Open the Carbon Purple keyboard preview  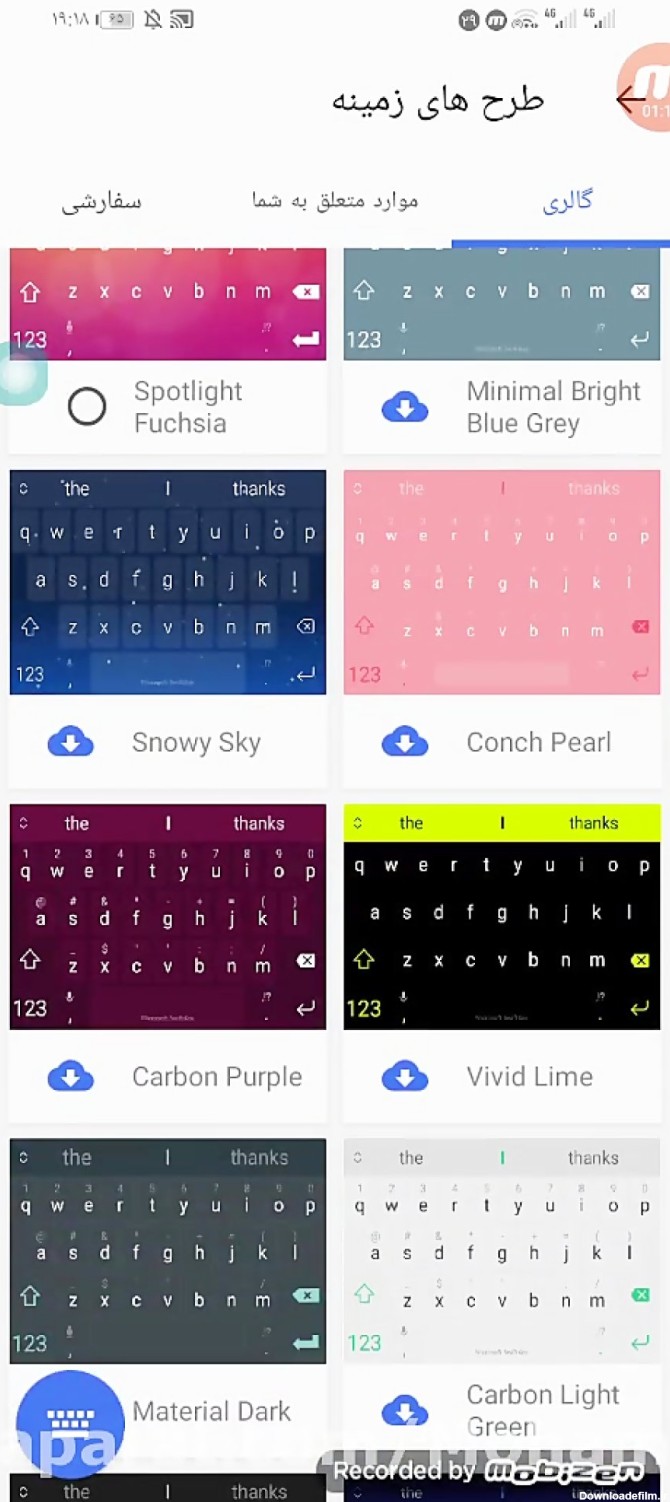point(168,917)
